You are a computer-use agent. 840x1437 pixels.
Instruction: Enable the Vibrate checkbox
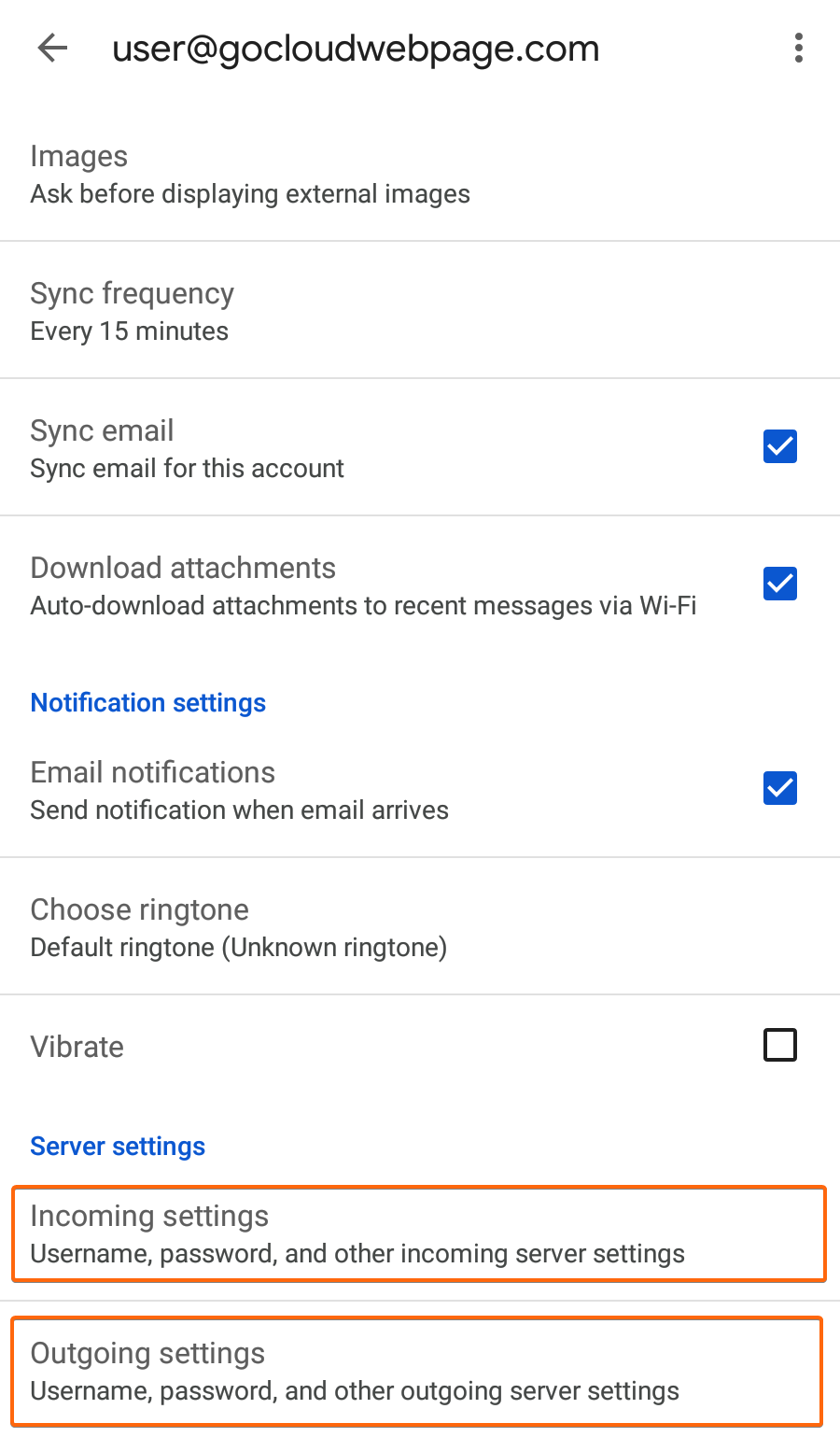780,1045
